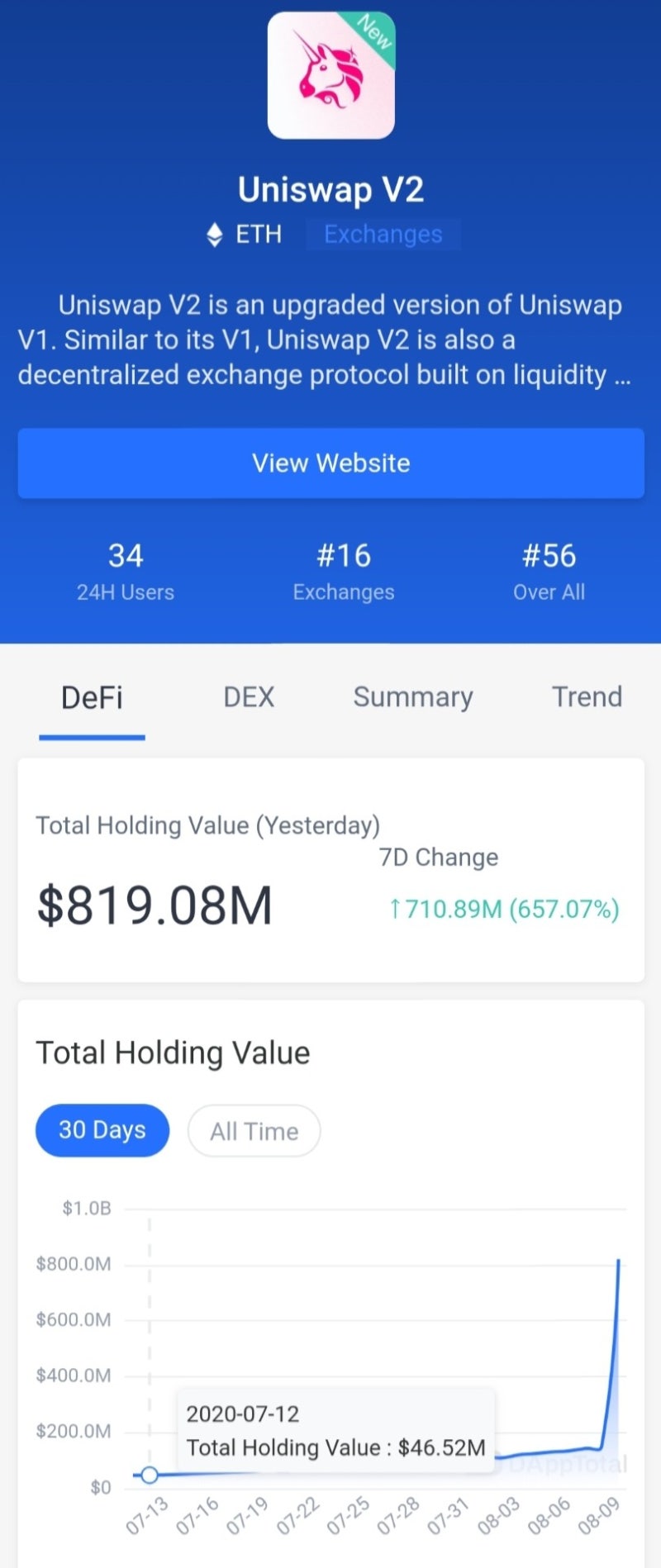Image resolution: width=661 pixels, height=1568 pixels.
Task: Open the Exchanges category label
Action: [383, 235]
